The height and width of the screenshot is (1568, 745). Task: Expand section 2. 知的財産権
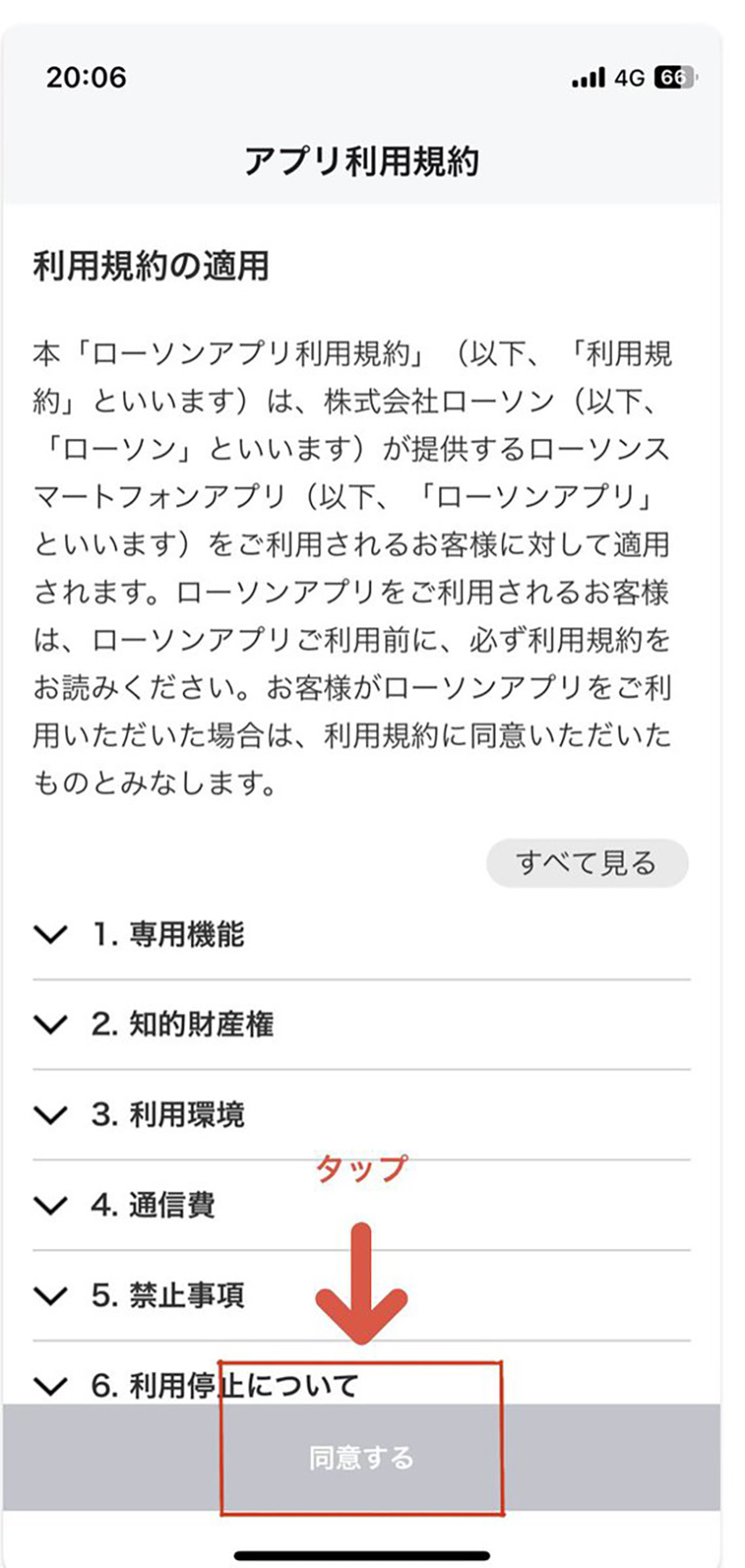(361, 1024)
